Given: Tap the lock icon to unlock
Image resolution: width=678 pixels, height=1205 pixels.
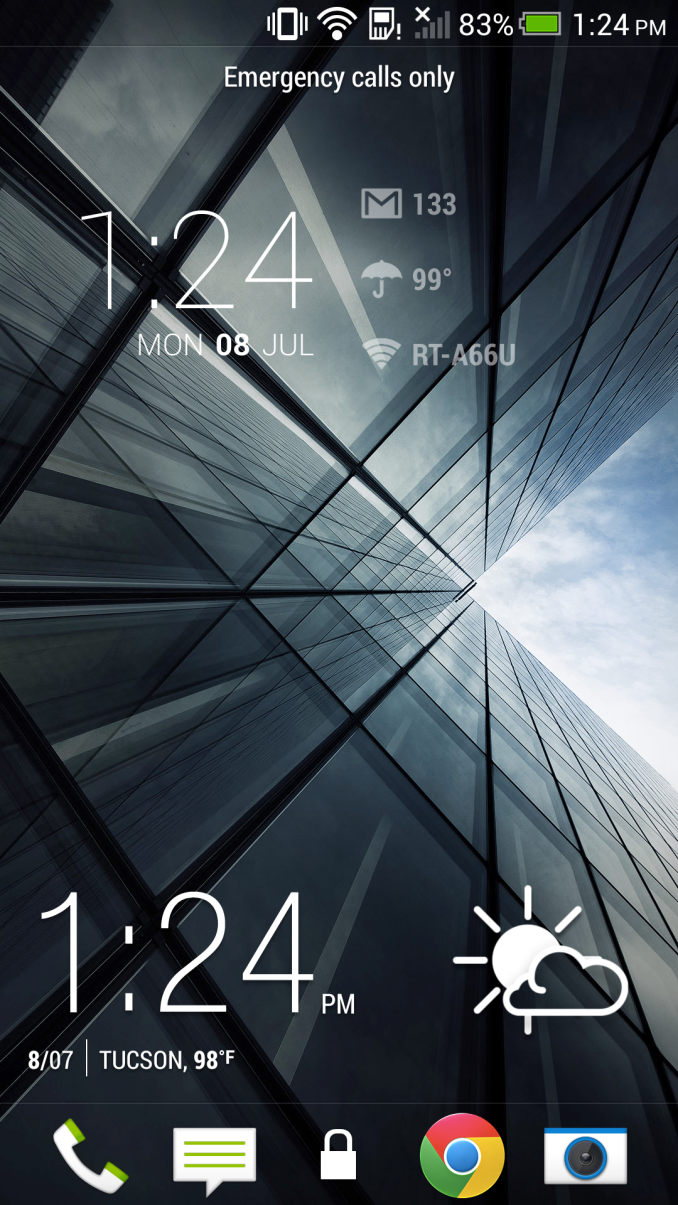Looking at the screenshot, I should [338, 1156].
